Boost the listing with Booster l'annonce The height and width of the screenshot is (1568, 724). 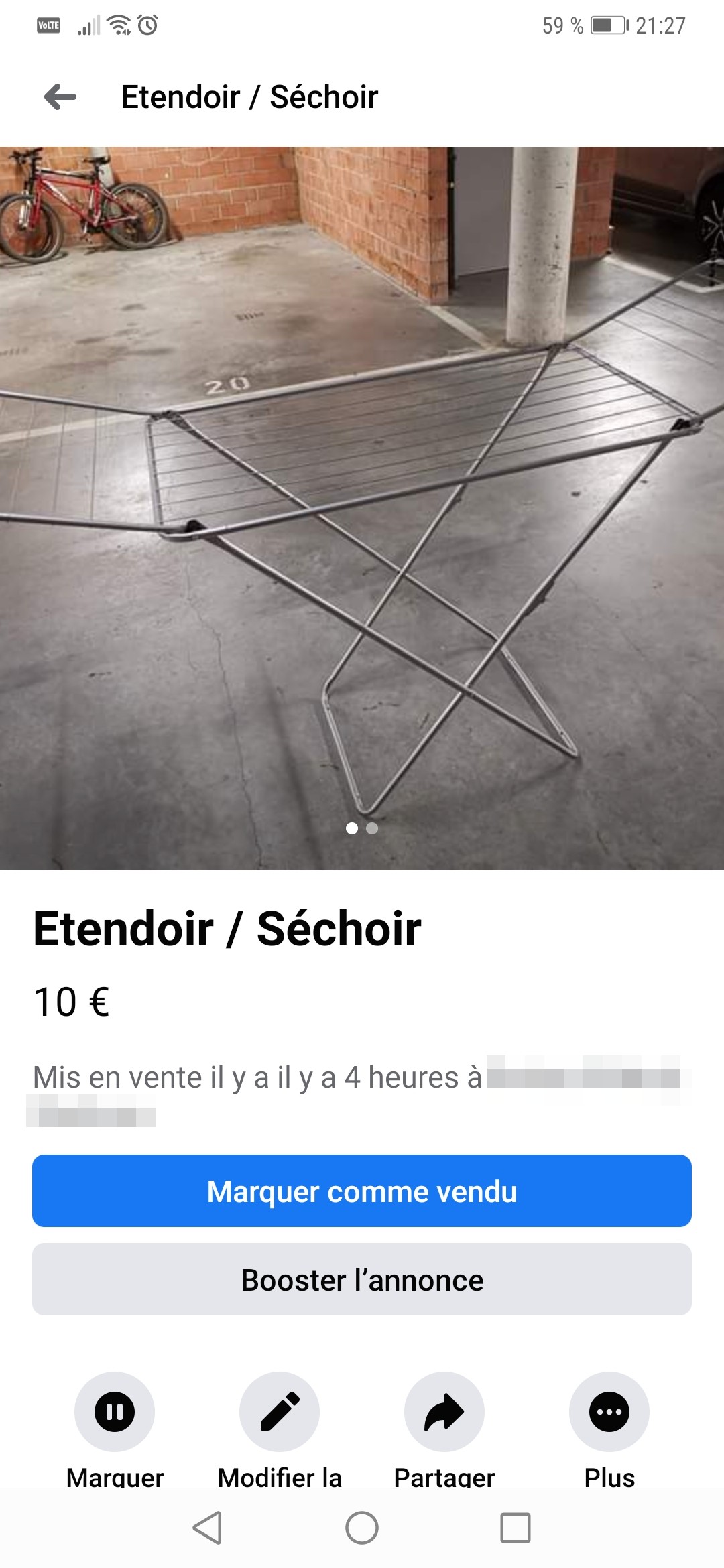click(362, 1279)
